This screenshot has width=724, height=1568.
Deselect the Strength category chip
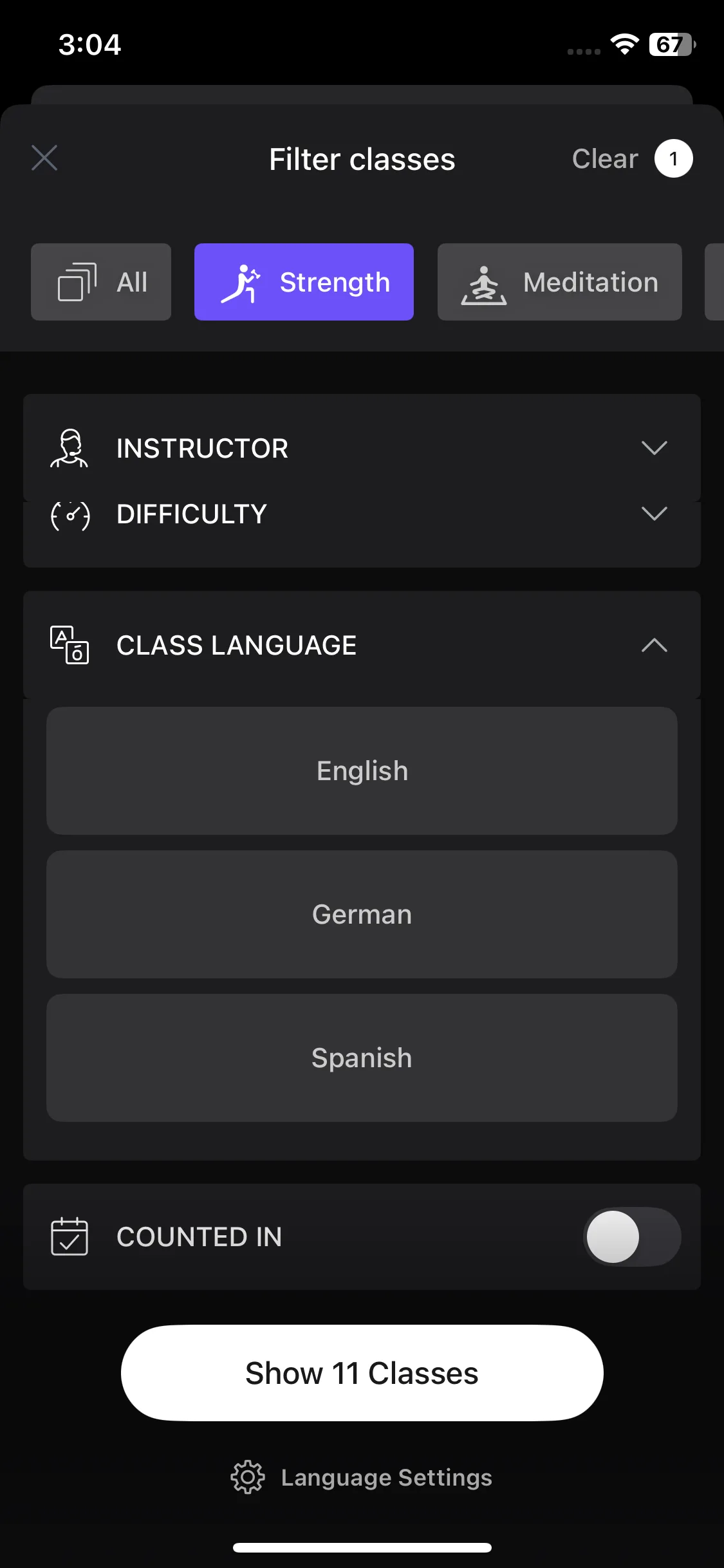tap(304, 282)
